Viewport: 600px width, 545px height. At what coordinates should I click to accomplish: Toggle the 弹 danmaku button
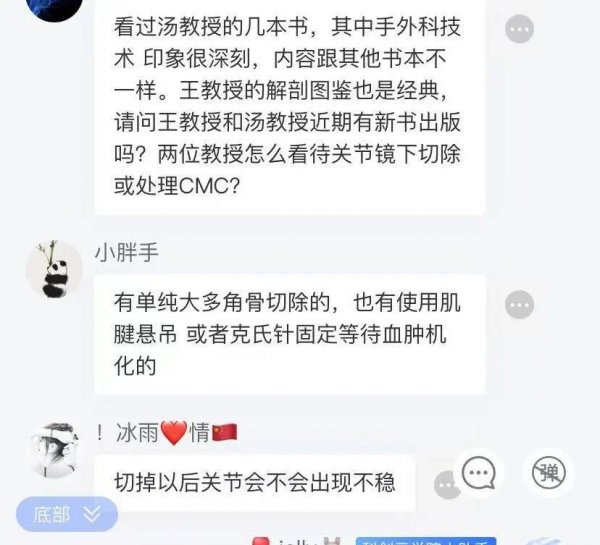click(548, 471)
